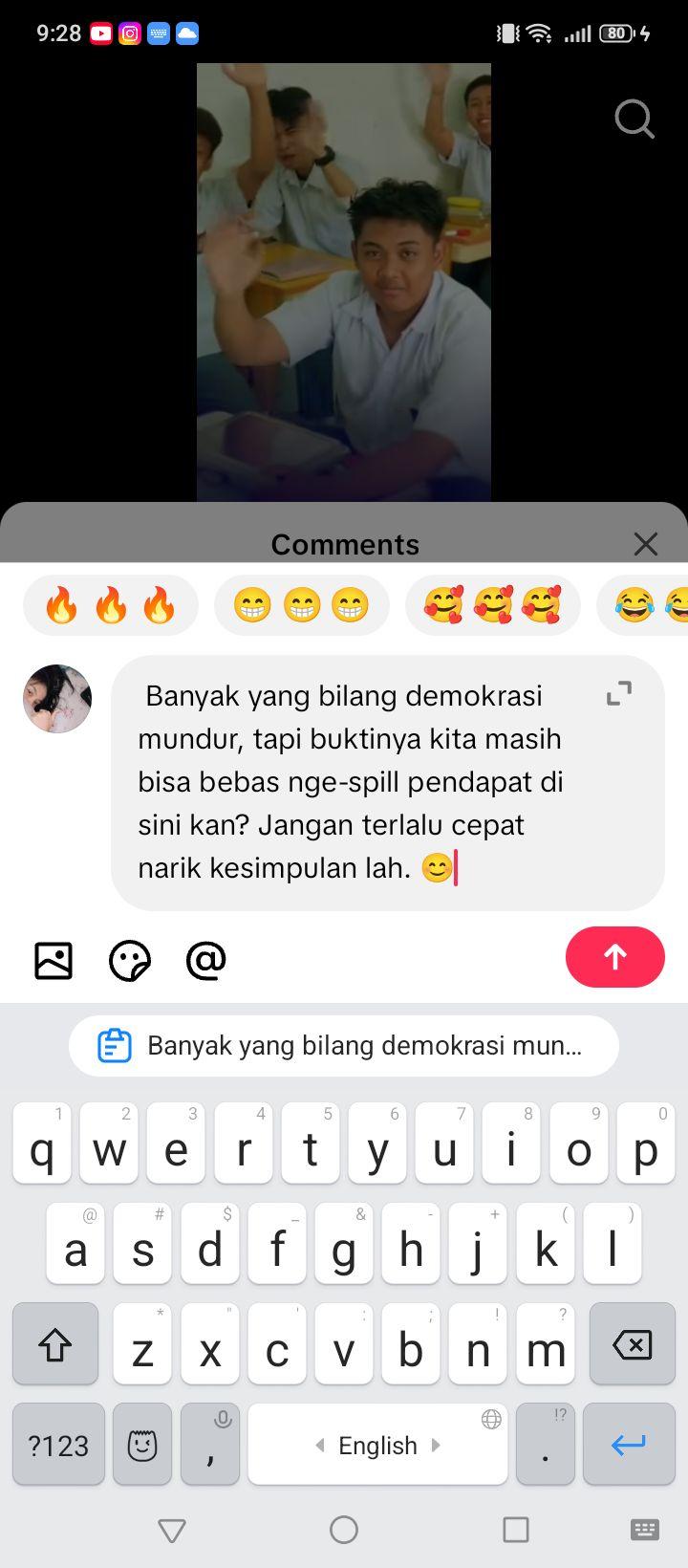Switch keyboard to ?123 symbols
Viewport: 688px width, 1568px height.
[58, 1444]
